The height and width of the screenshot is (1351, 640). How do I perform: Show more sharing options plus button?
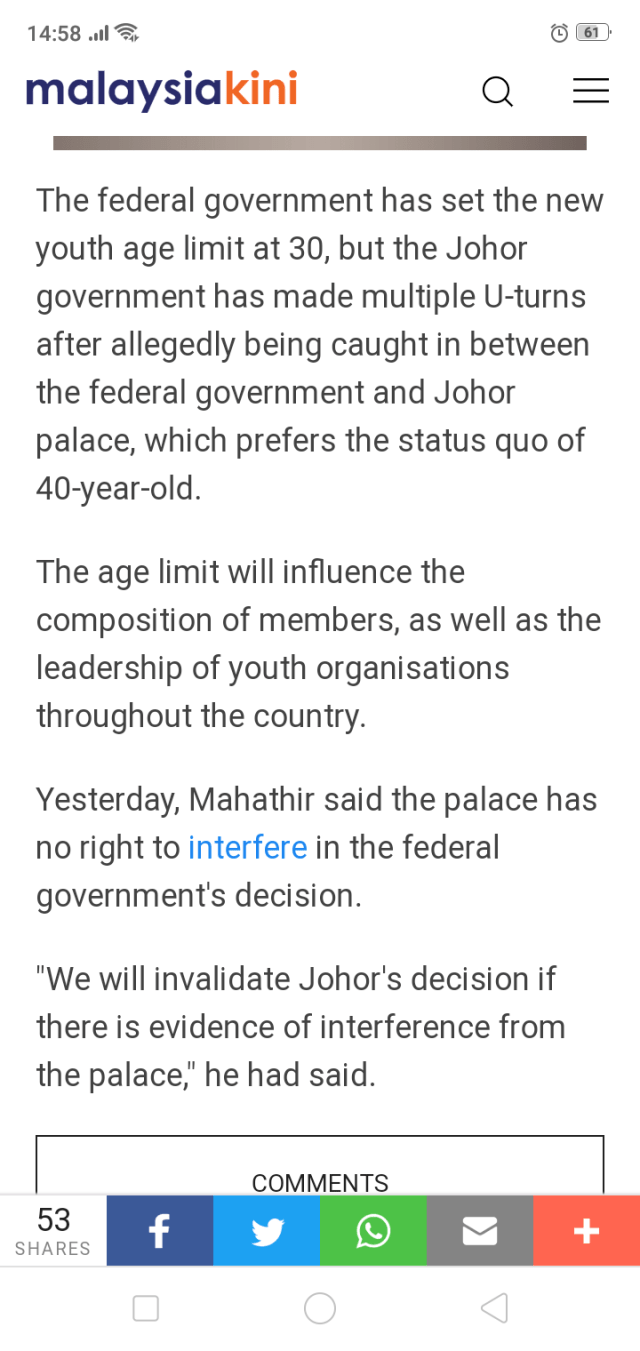586,1231
